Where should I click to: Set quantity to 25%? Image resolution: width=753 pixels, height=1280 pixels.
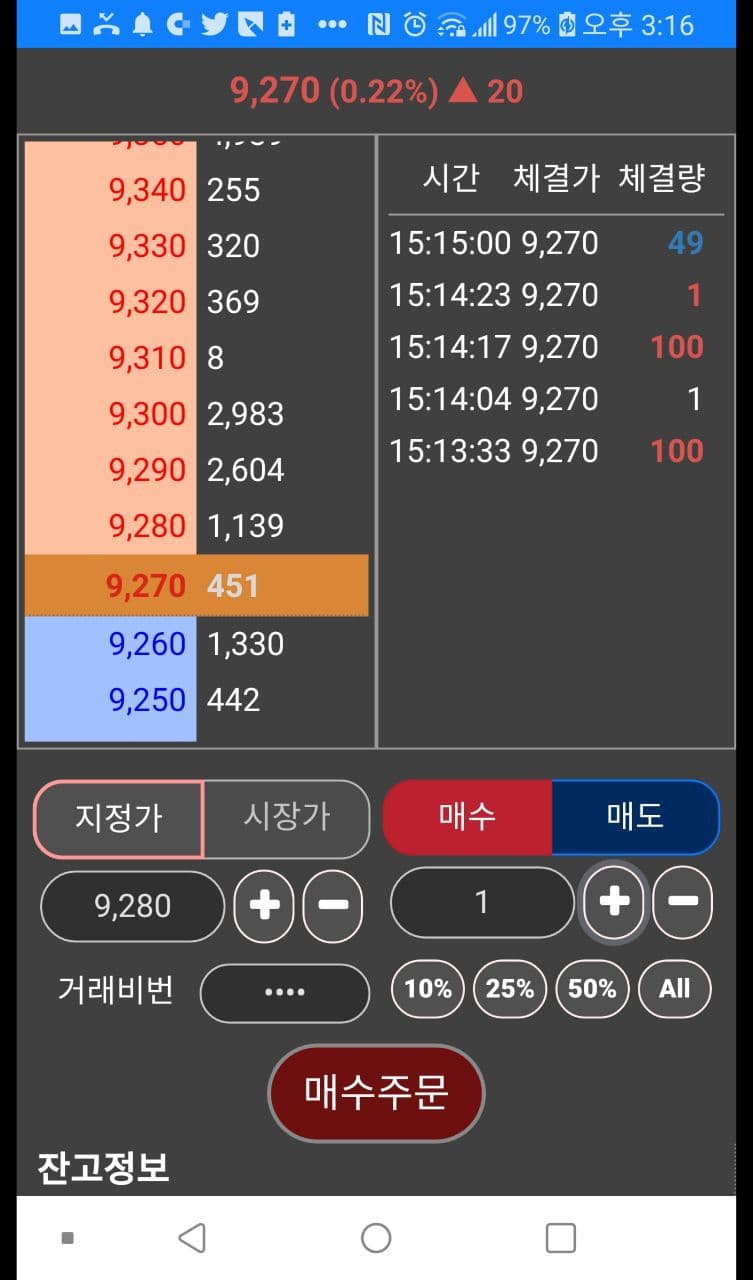[510, 989]
